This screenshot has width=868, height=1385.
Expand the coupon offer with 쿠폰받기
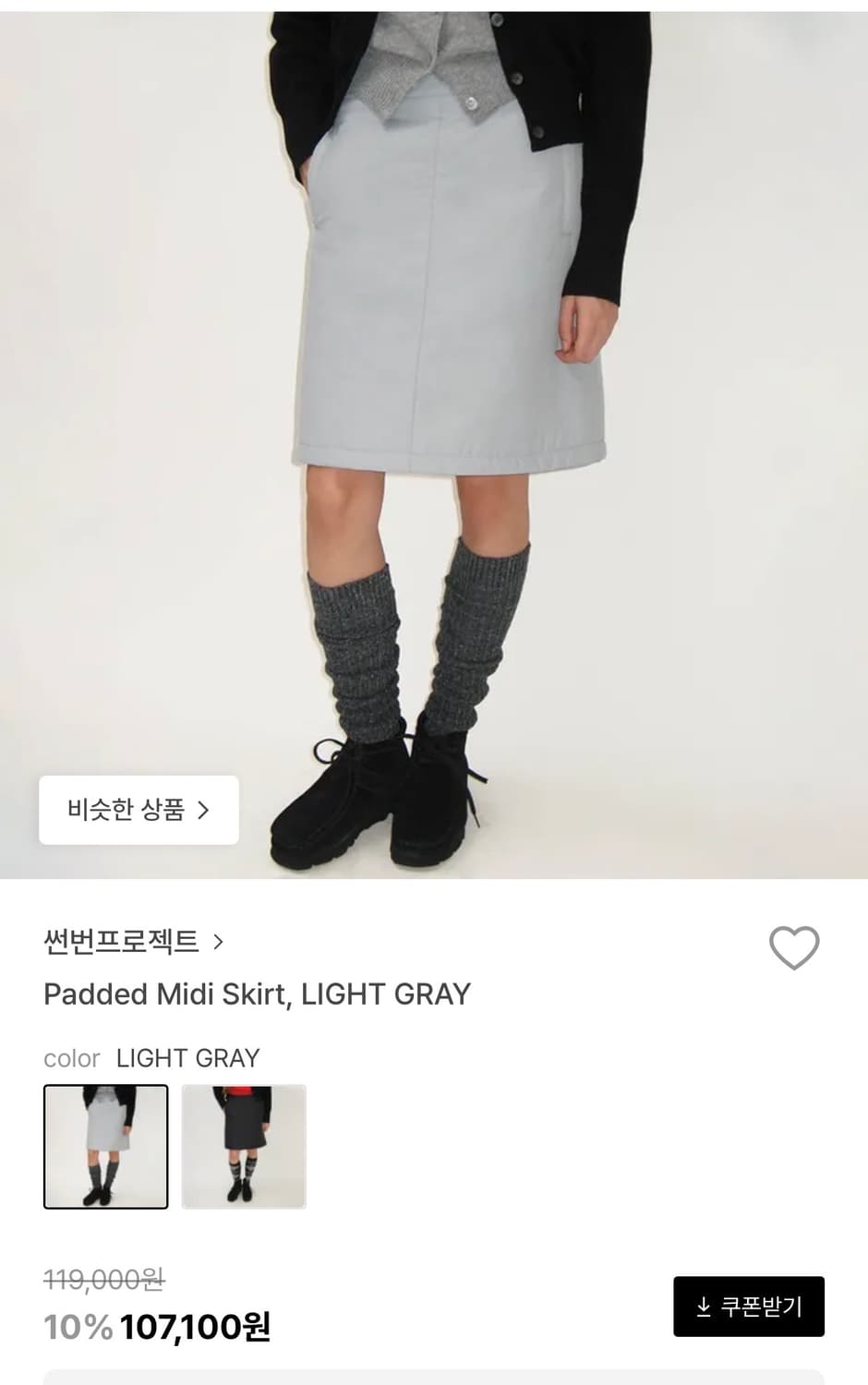click(750, 1307)
